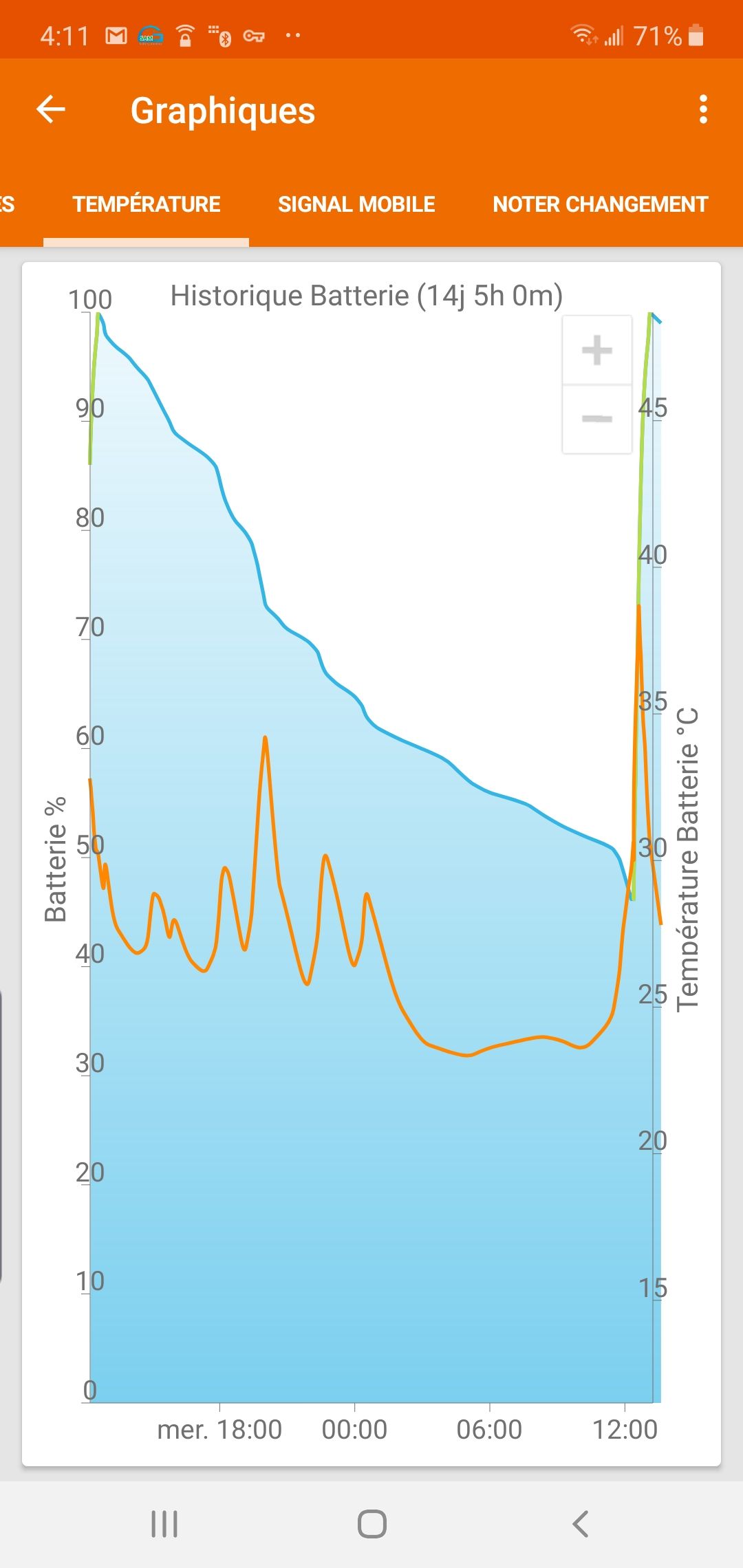
Task: Tap the system home button
Action: pos(371,1524)
